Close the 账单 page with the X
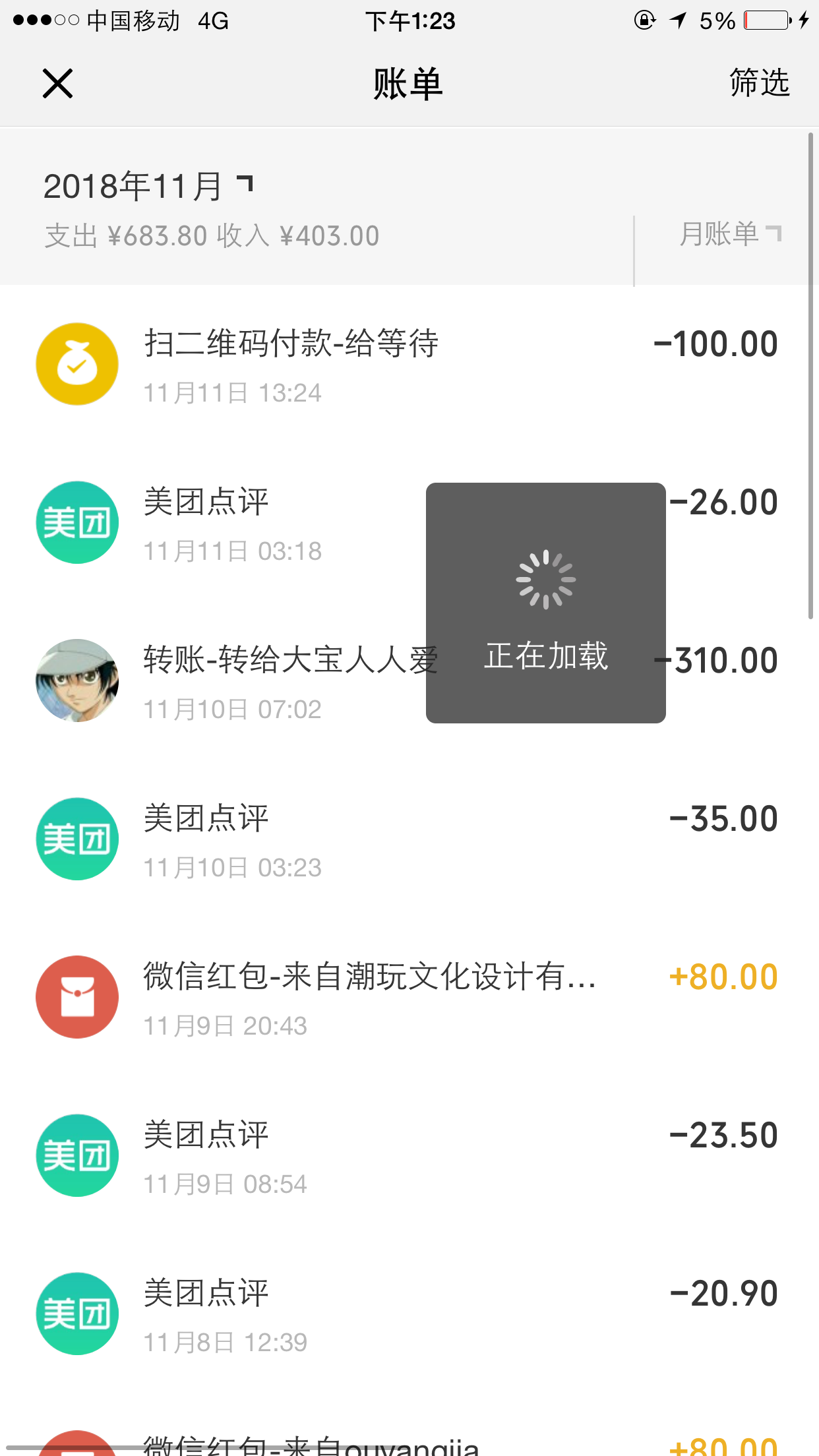Viewport: 819px width, 1456px height. pyautogui.click(x=57, y=84)
